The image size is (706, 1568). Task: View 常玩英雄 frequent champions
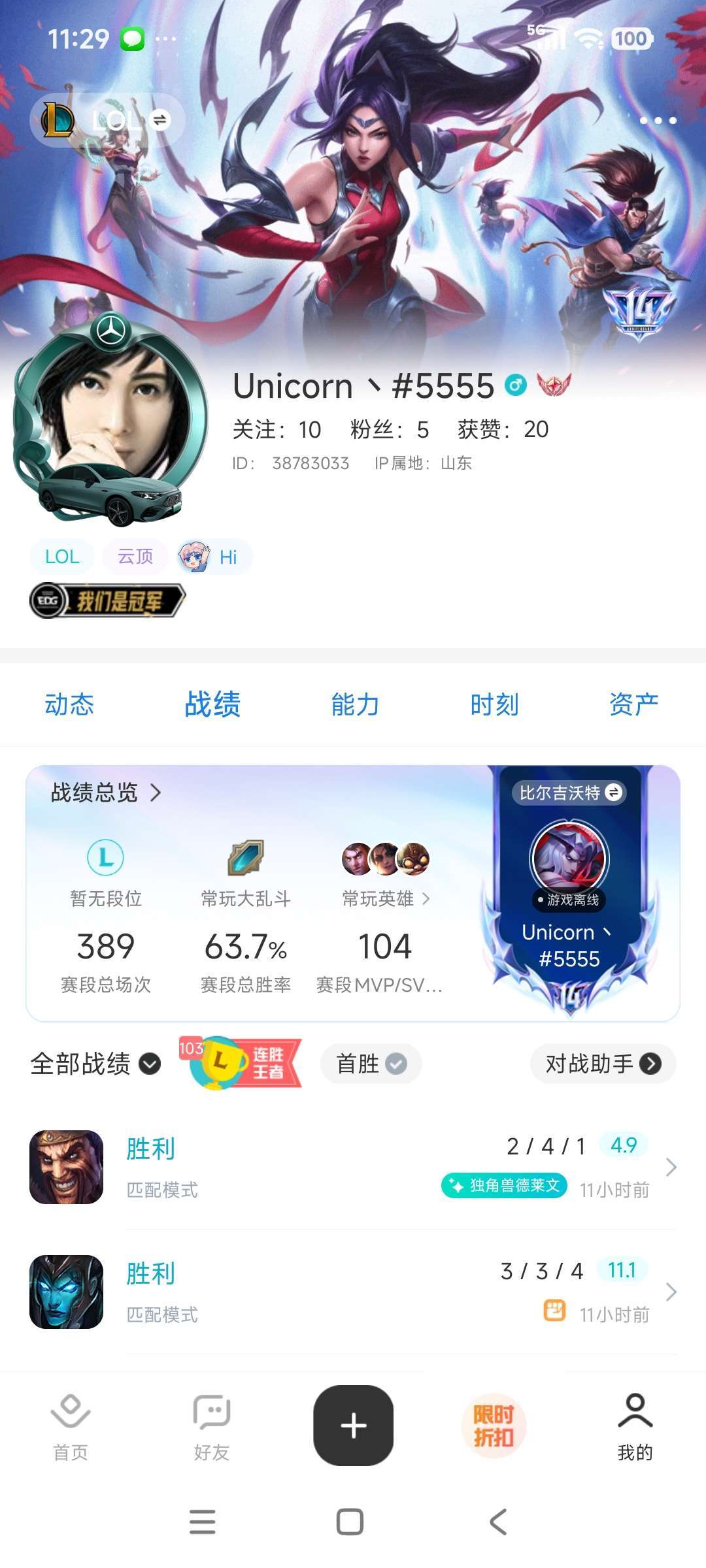coord(386,899)
